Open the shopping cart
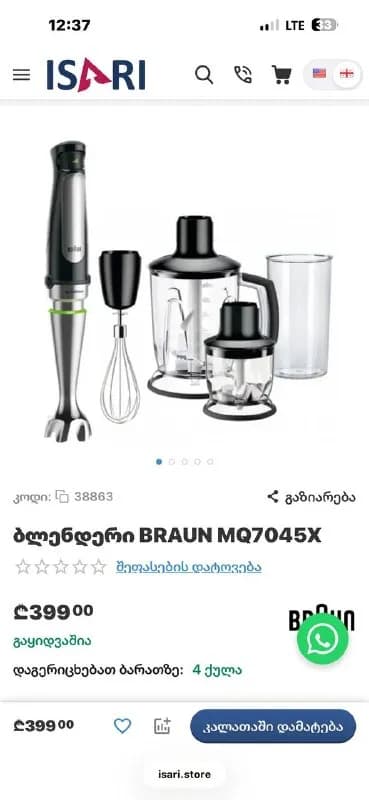Image resolution: width=369 pixels, height=800 pixels. click(x=281, y=75)
